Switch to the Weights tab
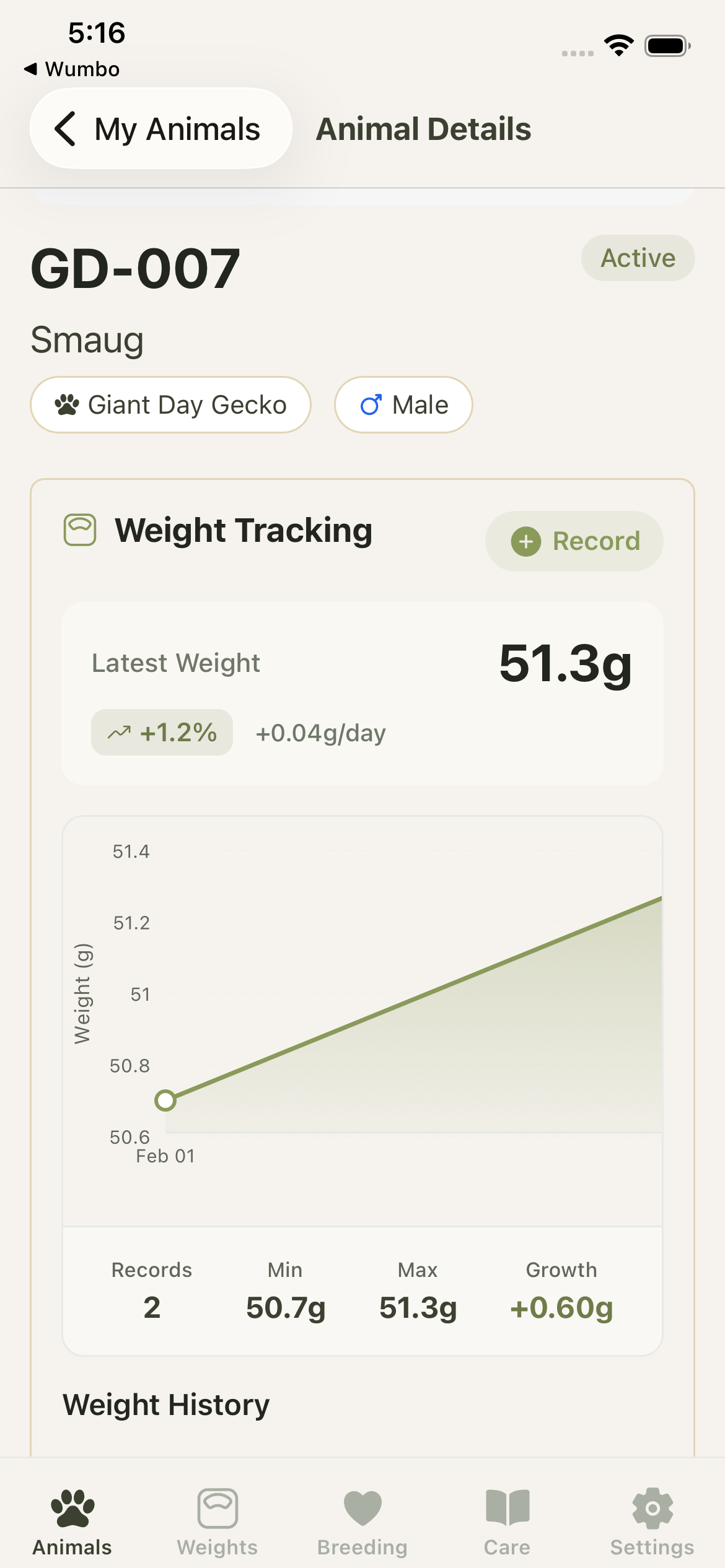The height and width of the screenshot is (1568, 725). (217, 1521)
